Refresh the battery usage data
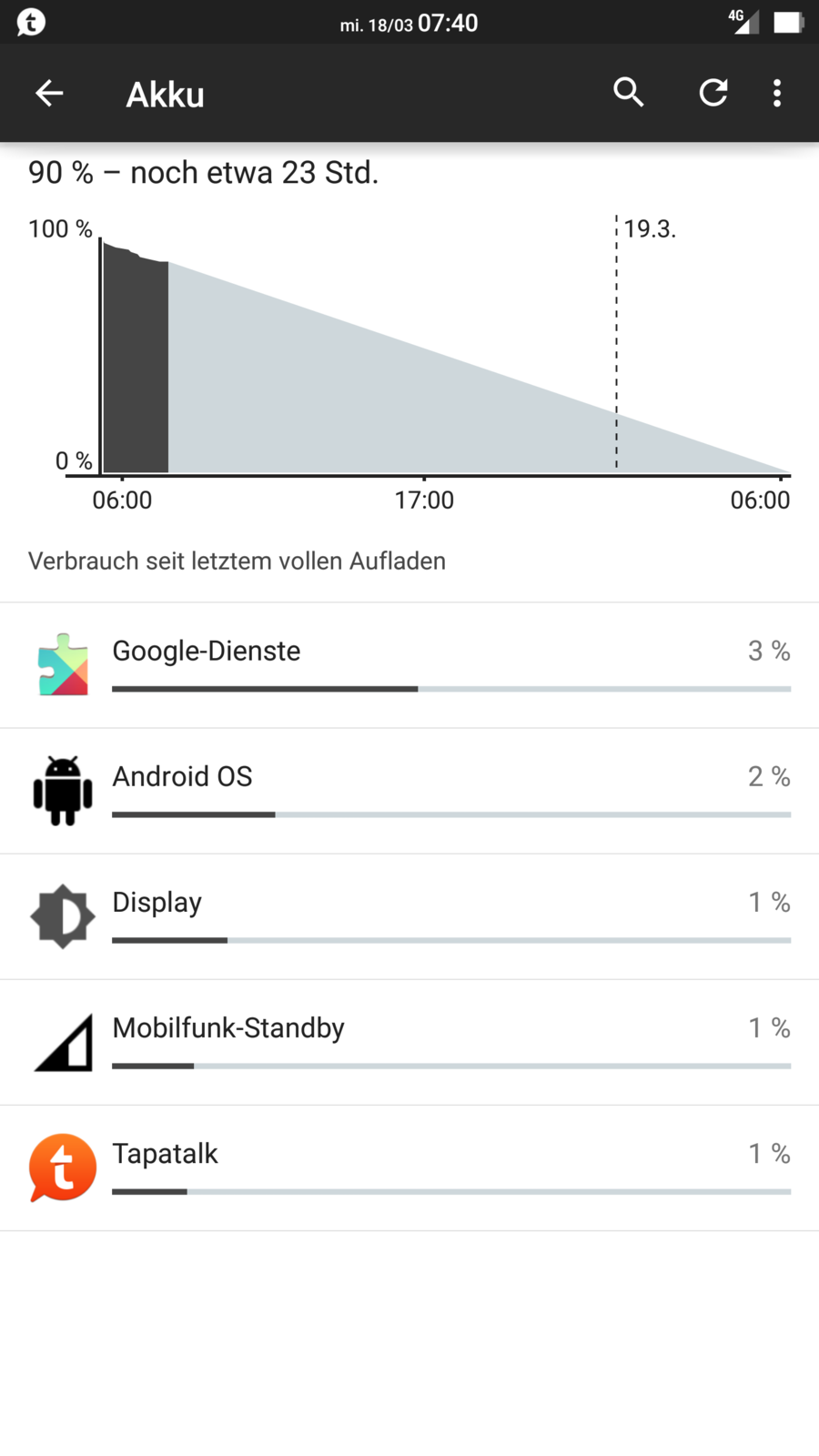Viewport: 819px width, 1456px height. 713,93
